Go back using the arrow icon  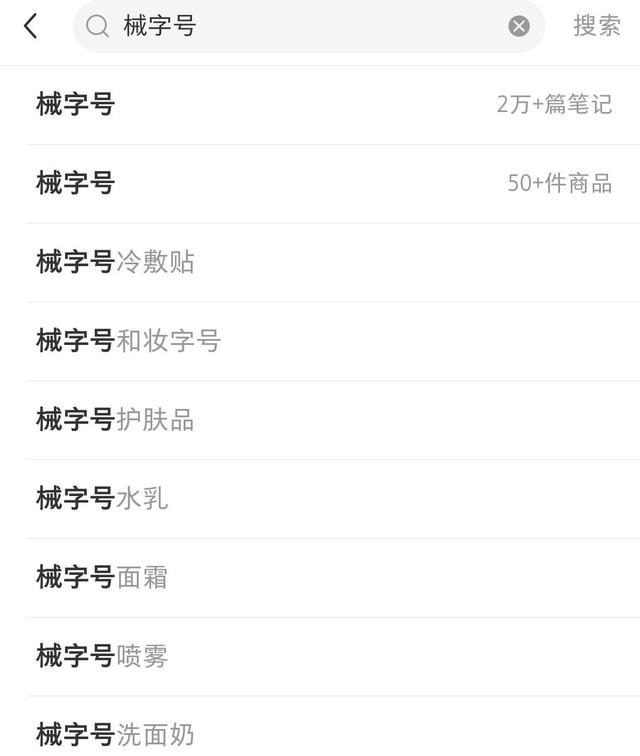tap(31, 26)
